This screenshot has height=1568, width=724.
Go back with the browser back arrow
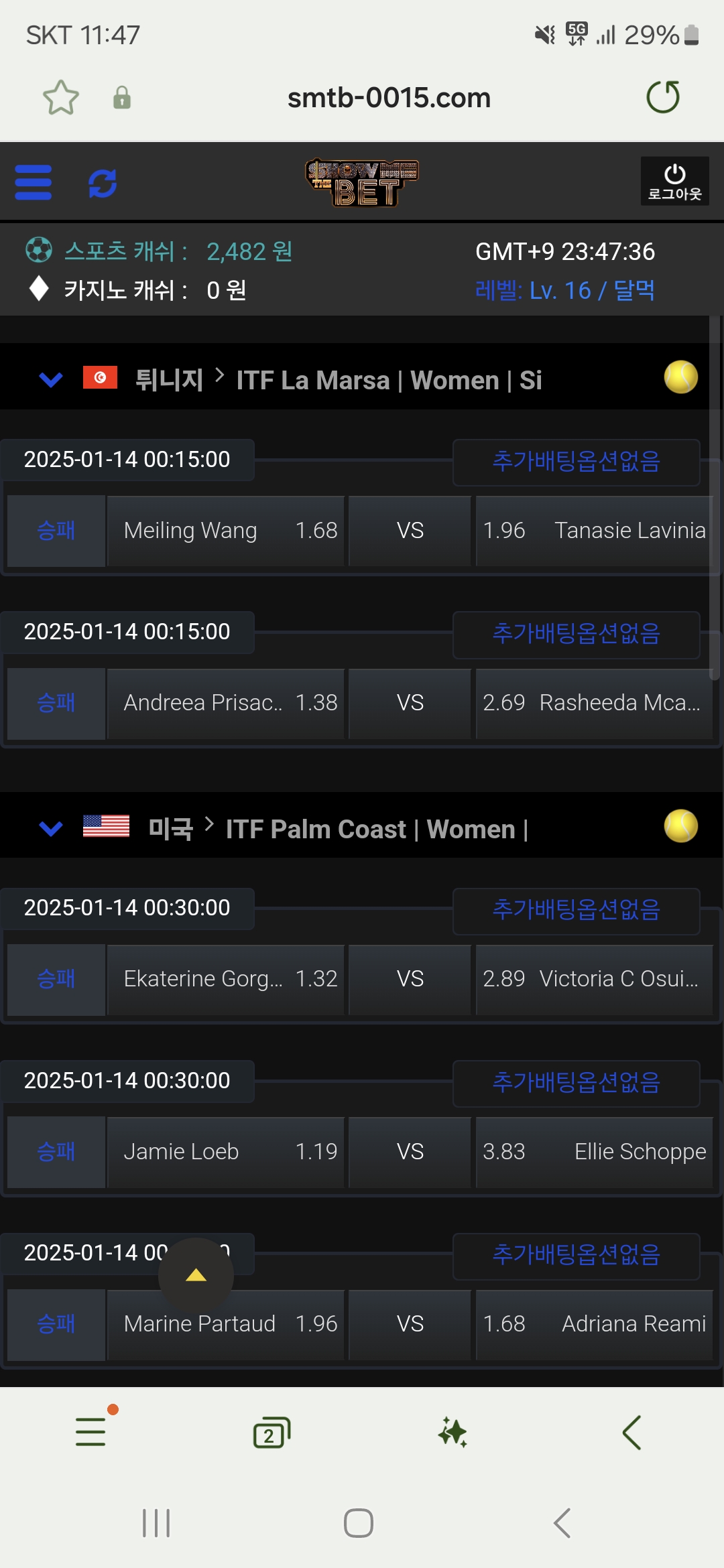631,1433
